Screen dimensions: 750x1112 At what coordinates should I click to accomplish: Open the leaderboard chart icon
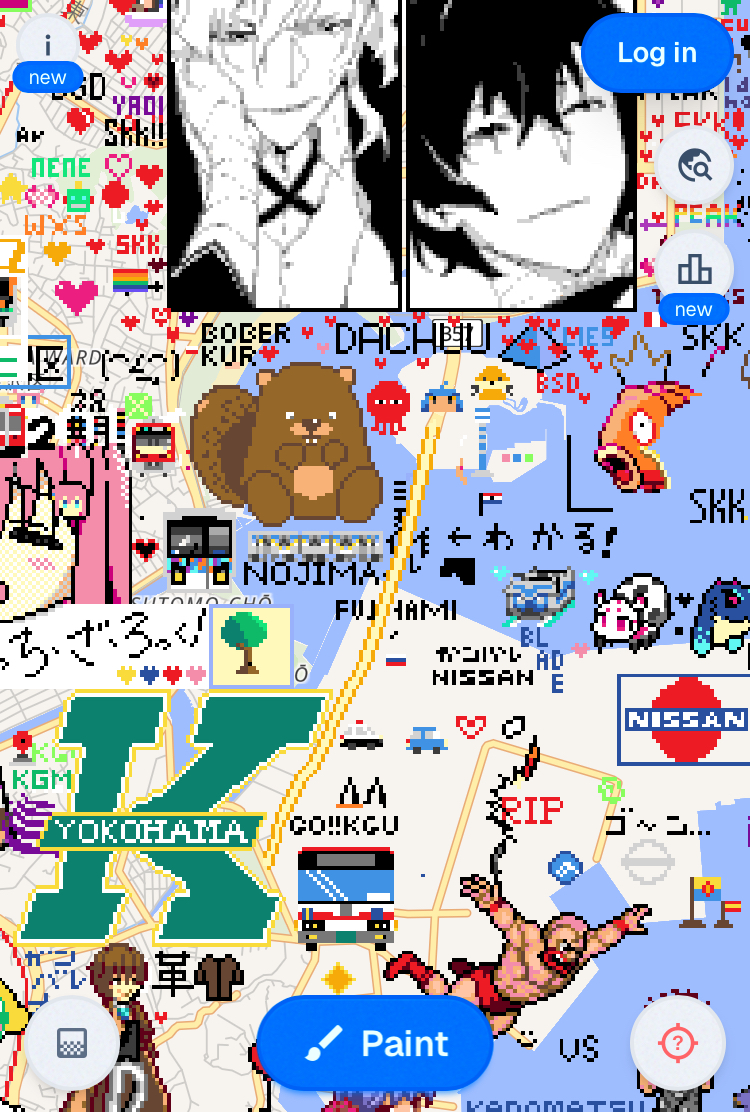coord(693,268)
